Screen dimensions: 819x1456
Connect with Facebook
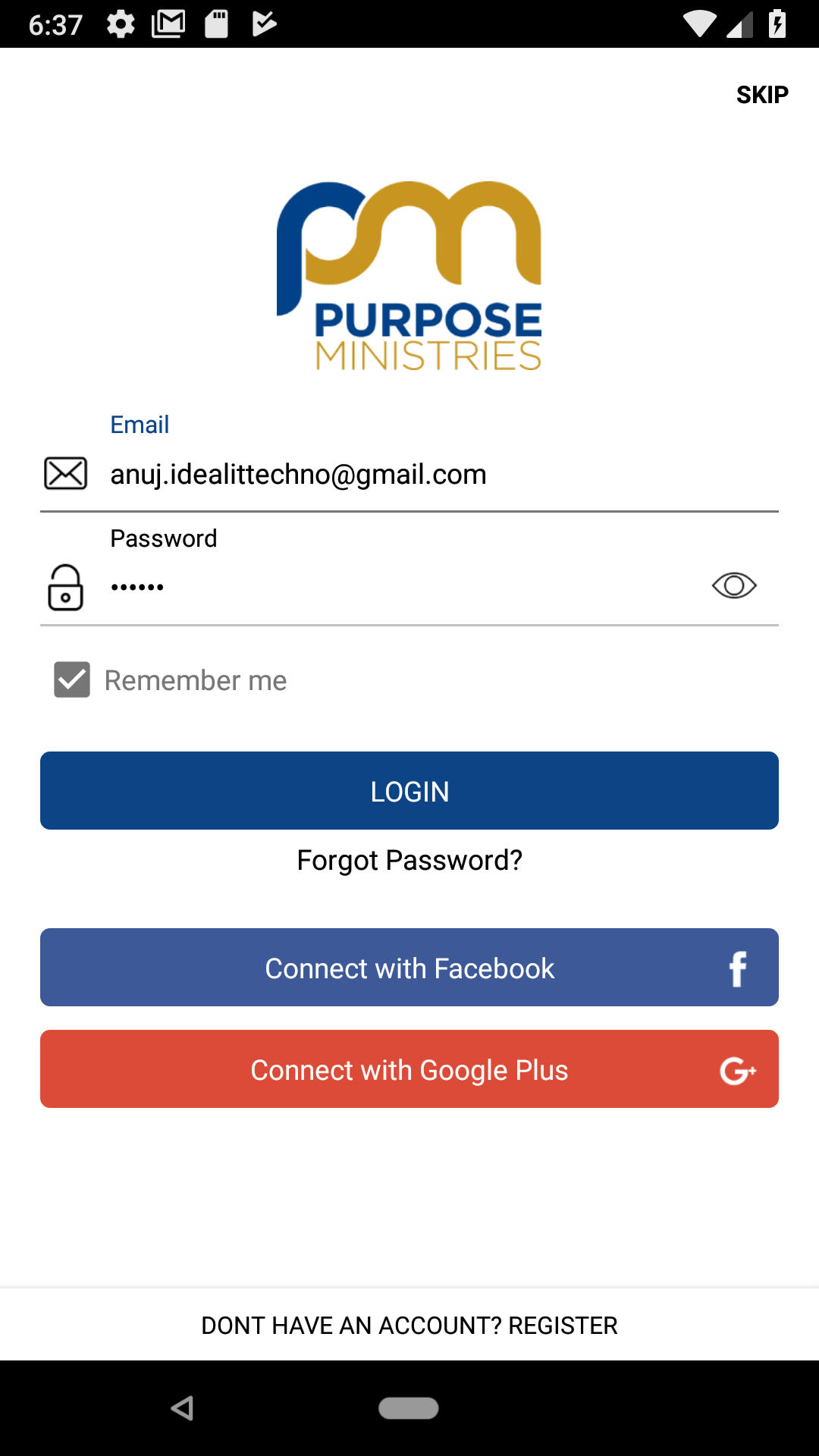pyautogui.click(x=409, y=968)
